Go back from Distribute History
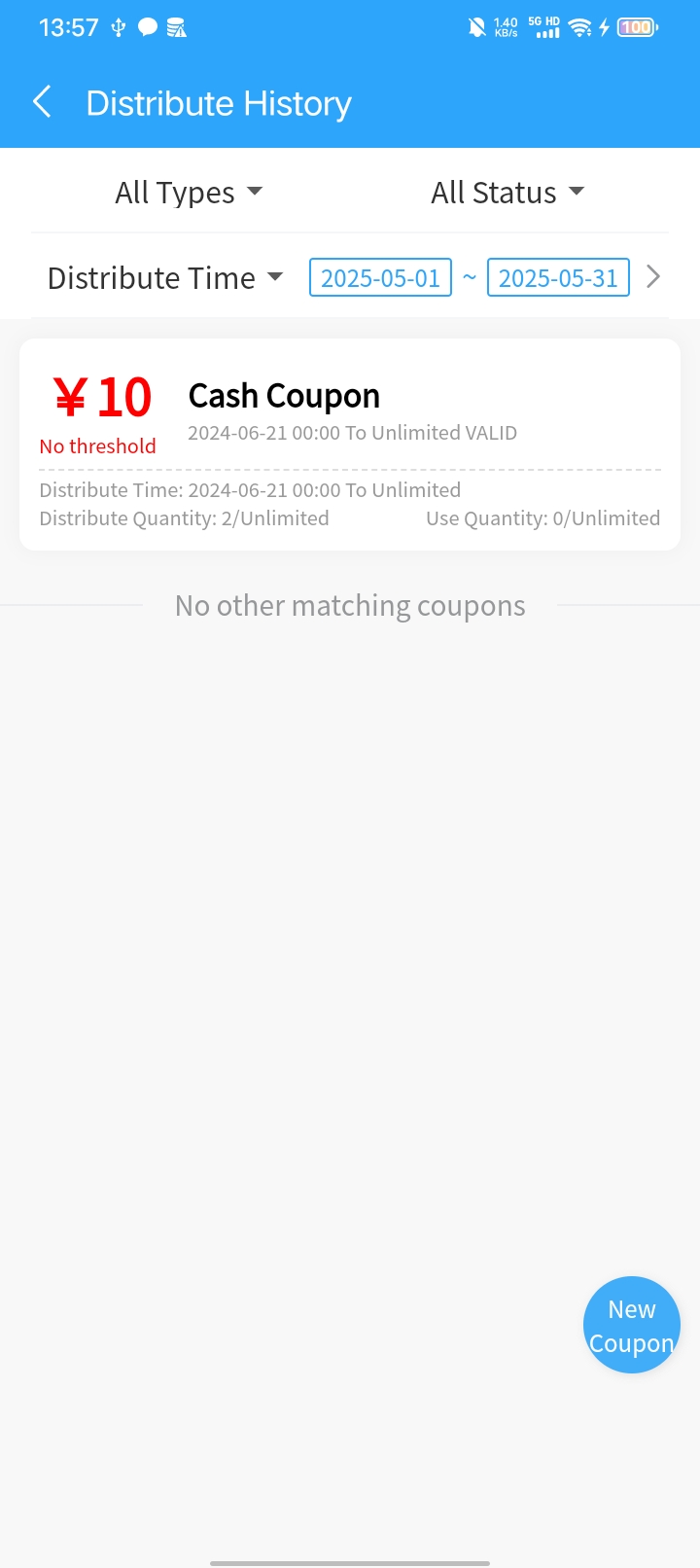This screenshot has width=700, height=1568. pyautogui.click(x=42, y=102)
